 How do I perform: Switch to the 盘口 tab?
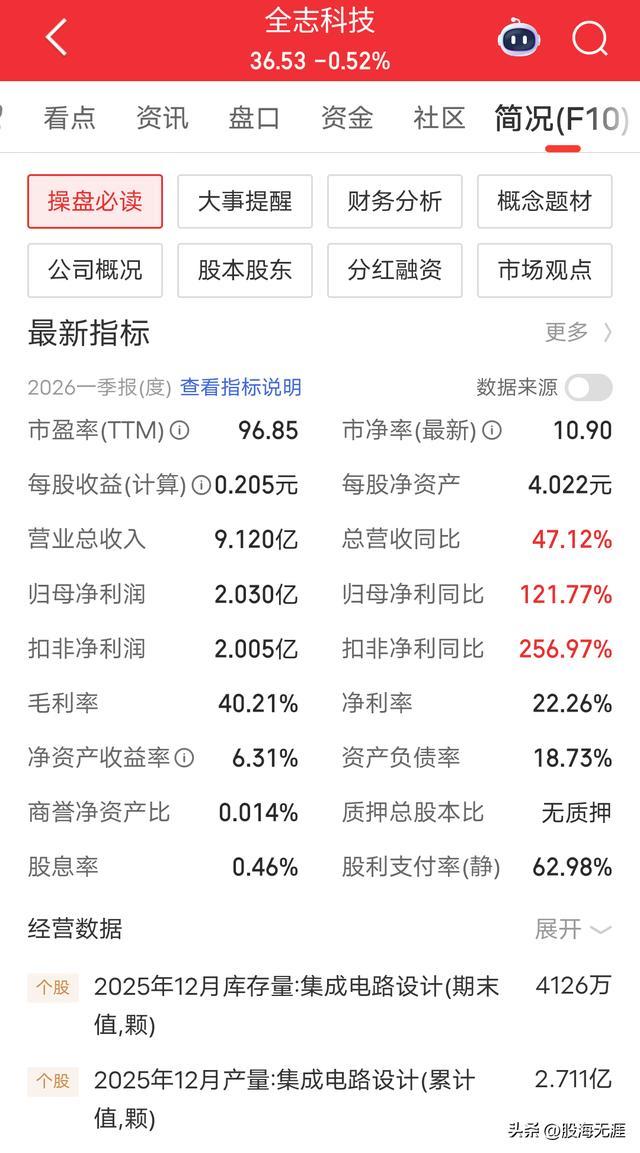tap(255, 118)
